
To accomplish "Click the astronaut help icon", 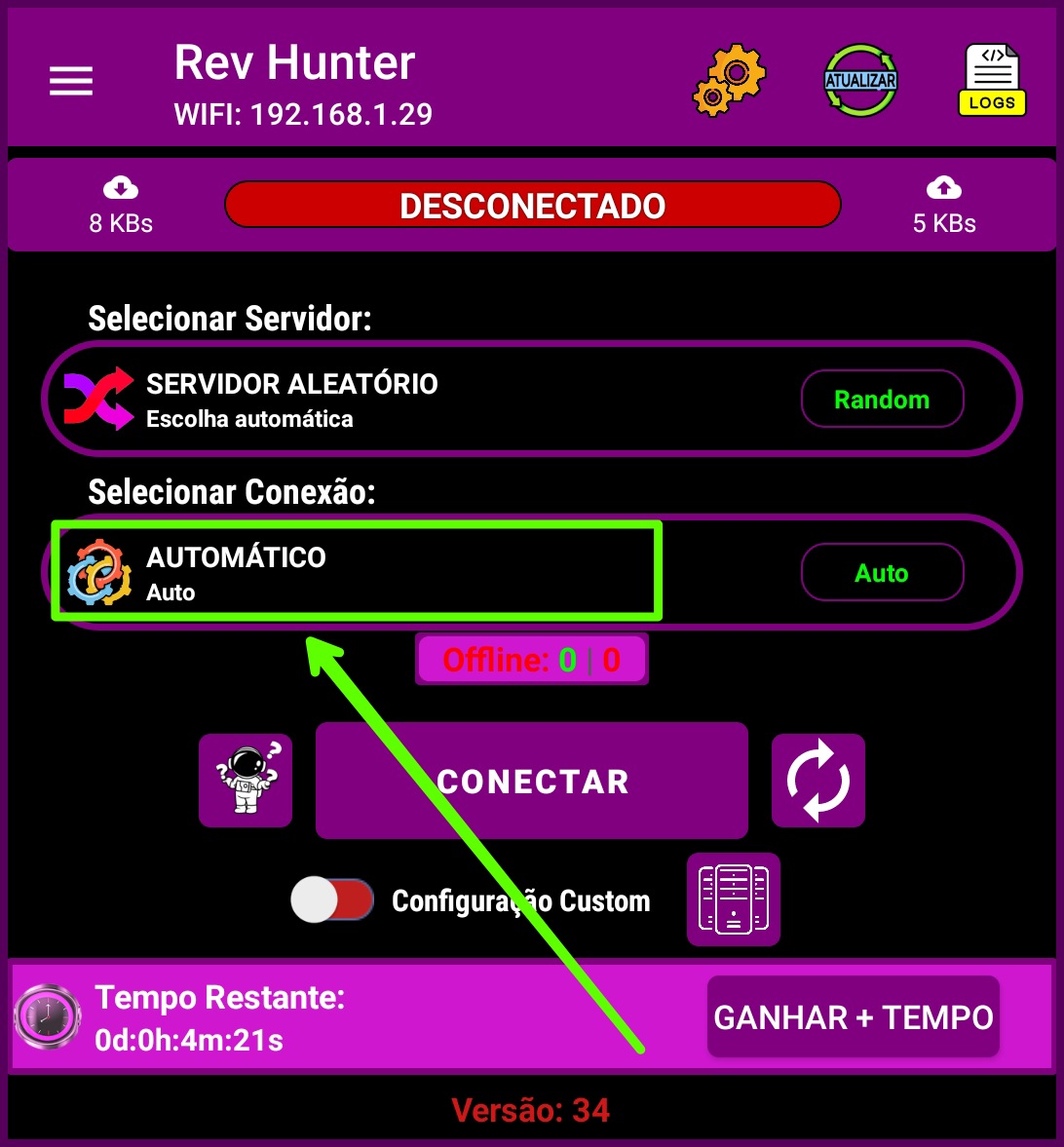I will click(246, 780).
